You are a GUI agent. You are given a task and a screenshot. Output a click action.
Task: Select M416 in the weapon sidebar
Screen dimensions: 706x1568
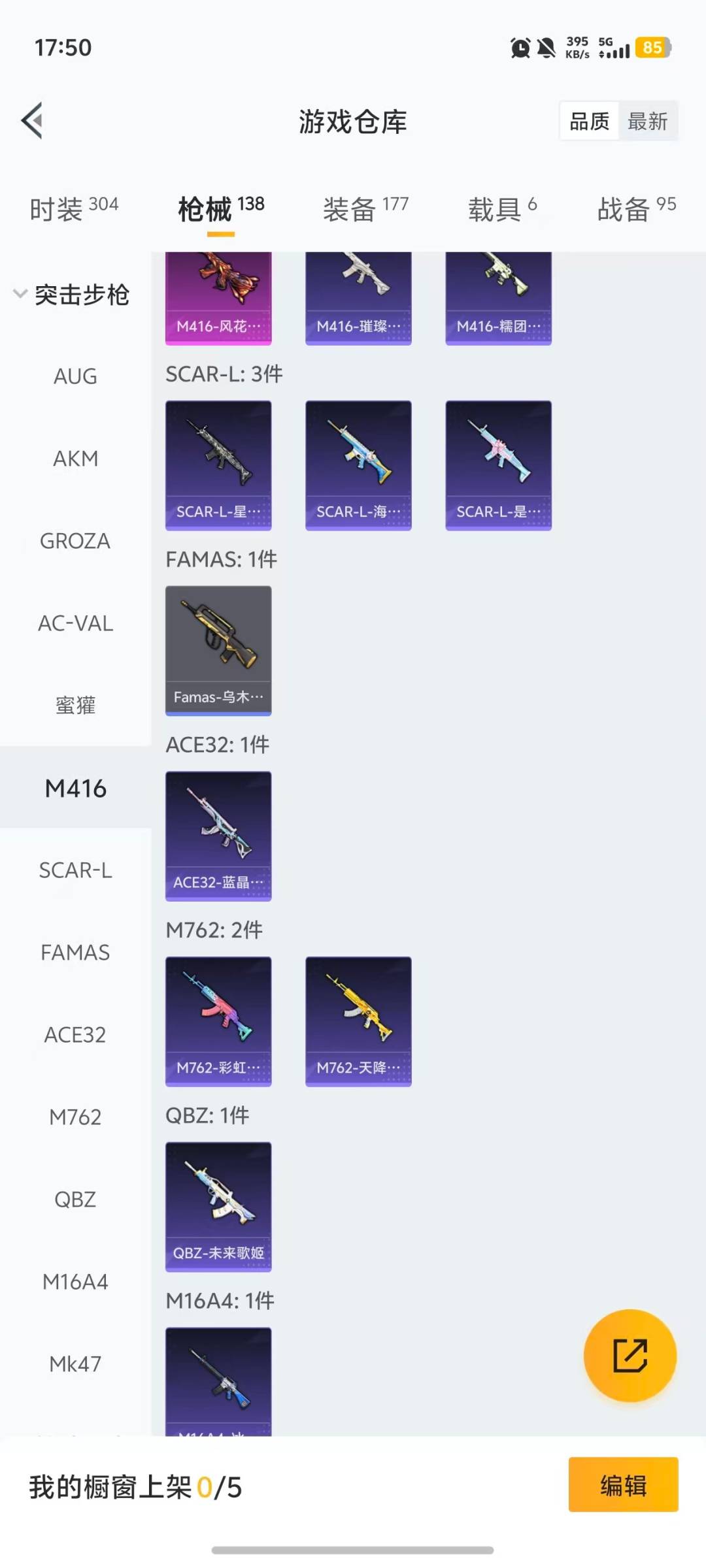[x=75, y=789]
